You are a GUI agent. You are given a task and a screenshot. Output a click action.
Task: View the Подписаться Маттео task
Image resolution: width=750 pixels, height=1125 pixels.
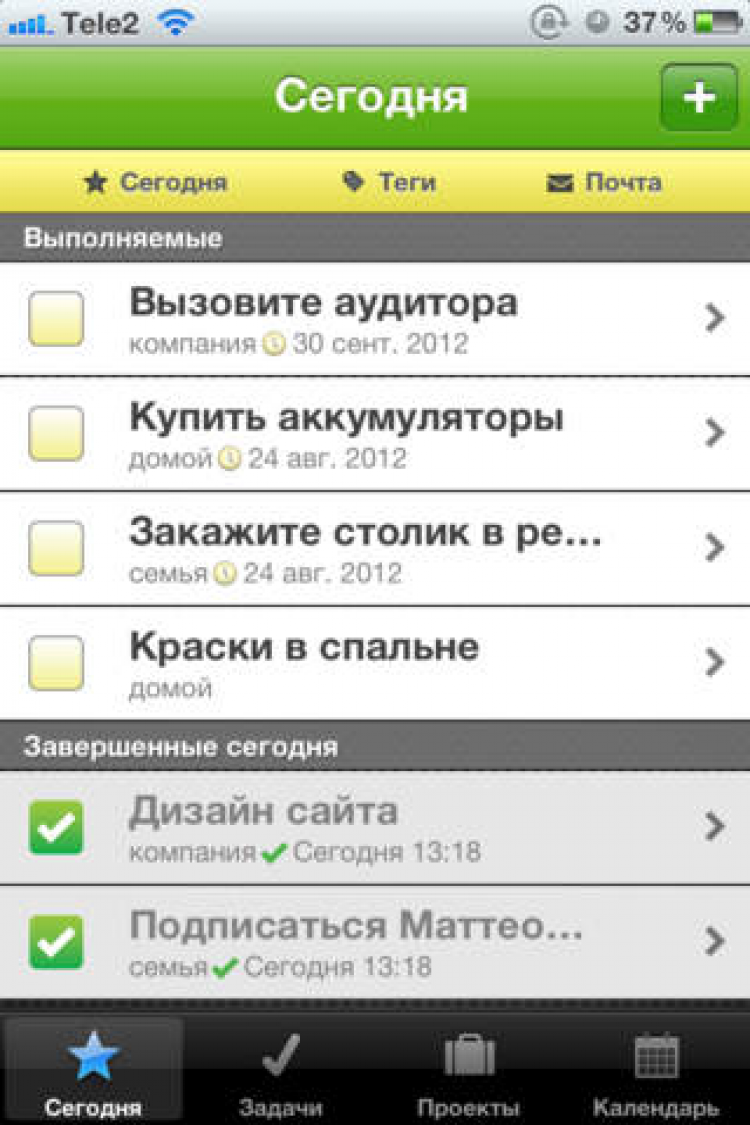coord(400,941)
